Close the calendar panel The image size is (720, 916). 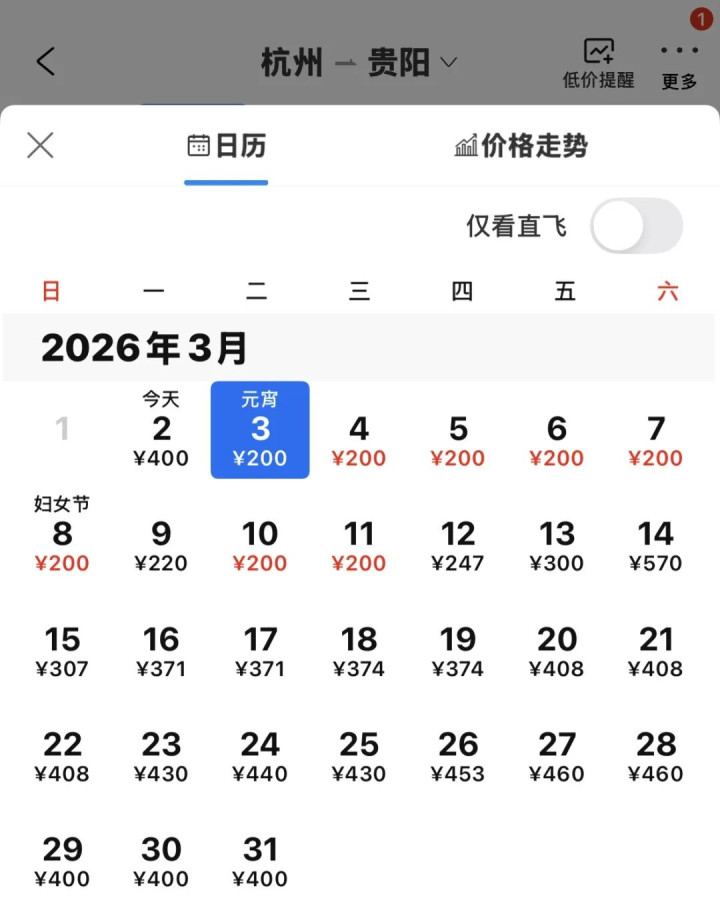coord(40,146)
